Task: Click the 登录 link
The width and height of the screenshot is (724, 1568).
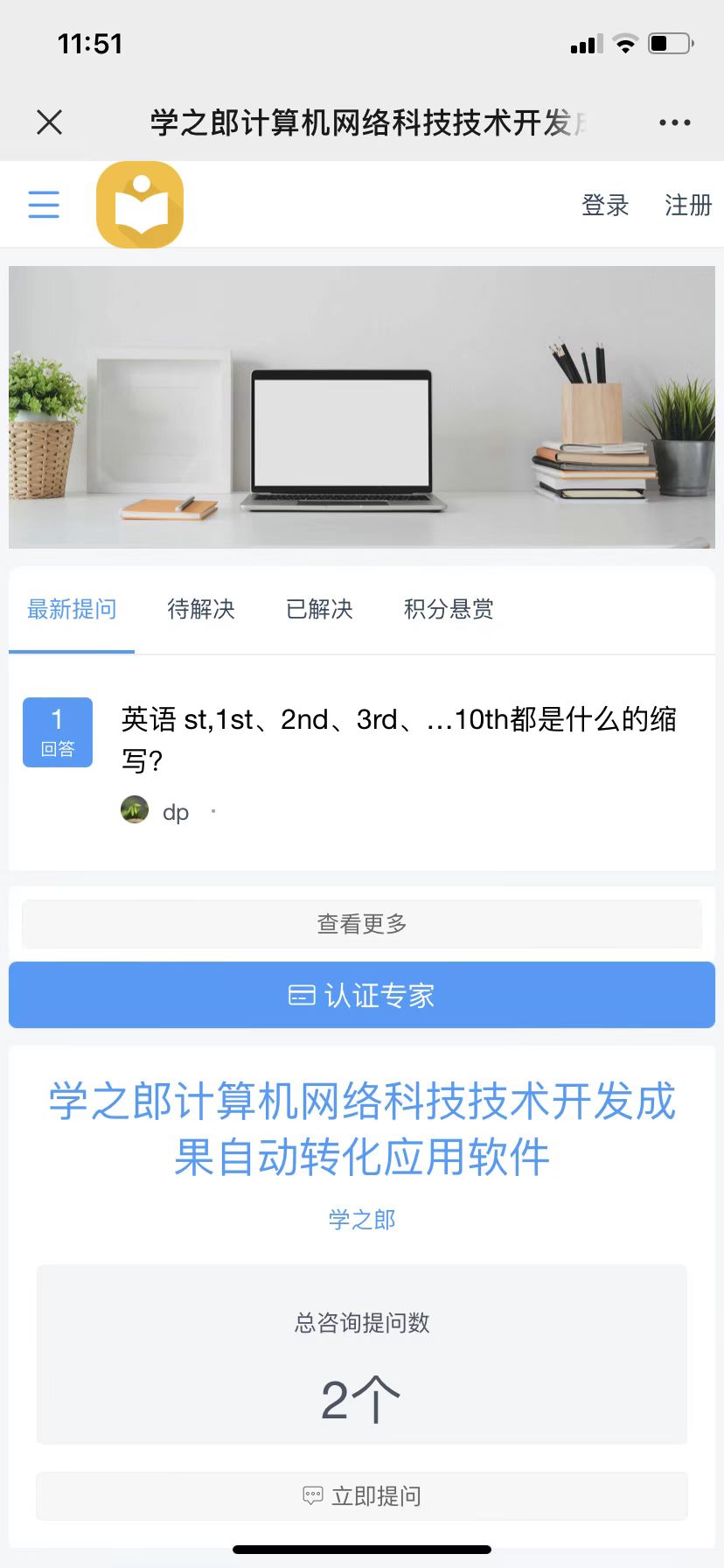Action: (605, 205)
